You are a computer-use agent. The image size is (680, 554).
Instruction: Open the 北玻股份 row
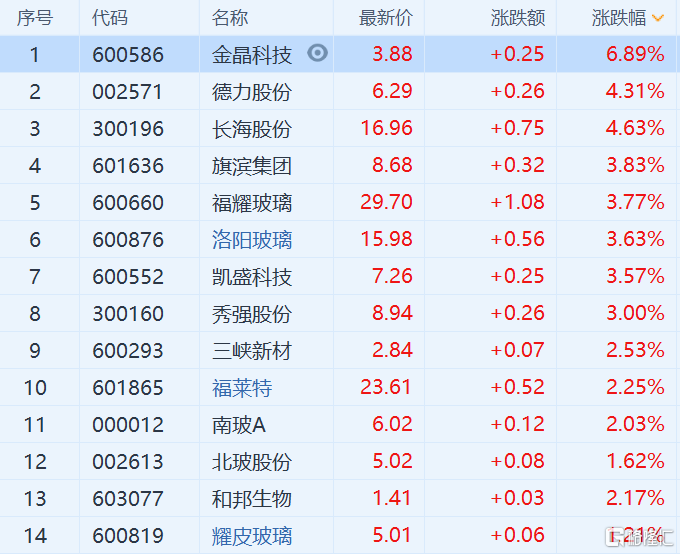pos(252,461)
